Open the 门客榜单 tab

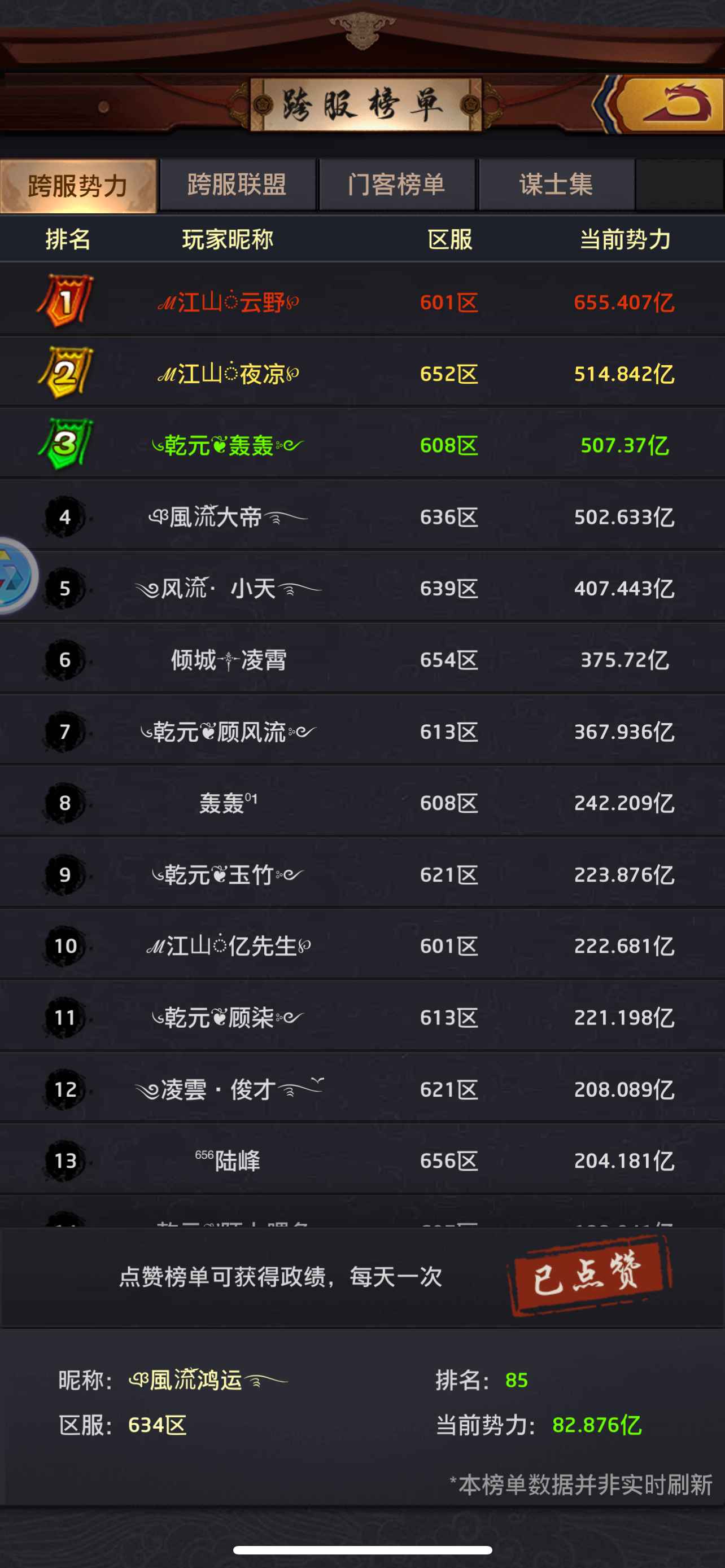396,185
